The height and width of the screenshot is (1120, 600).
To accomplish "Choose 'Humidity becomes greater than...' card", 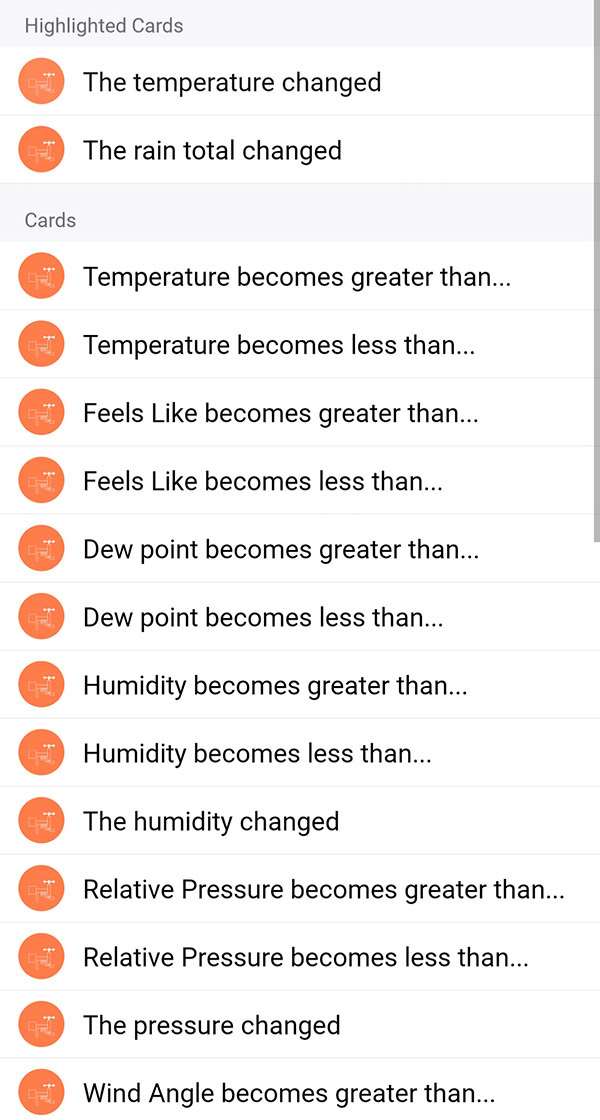I will [x=275, y=685].
